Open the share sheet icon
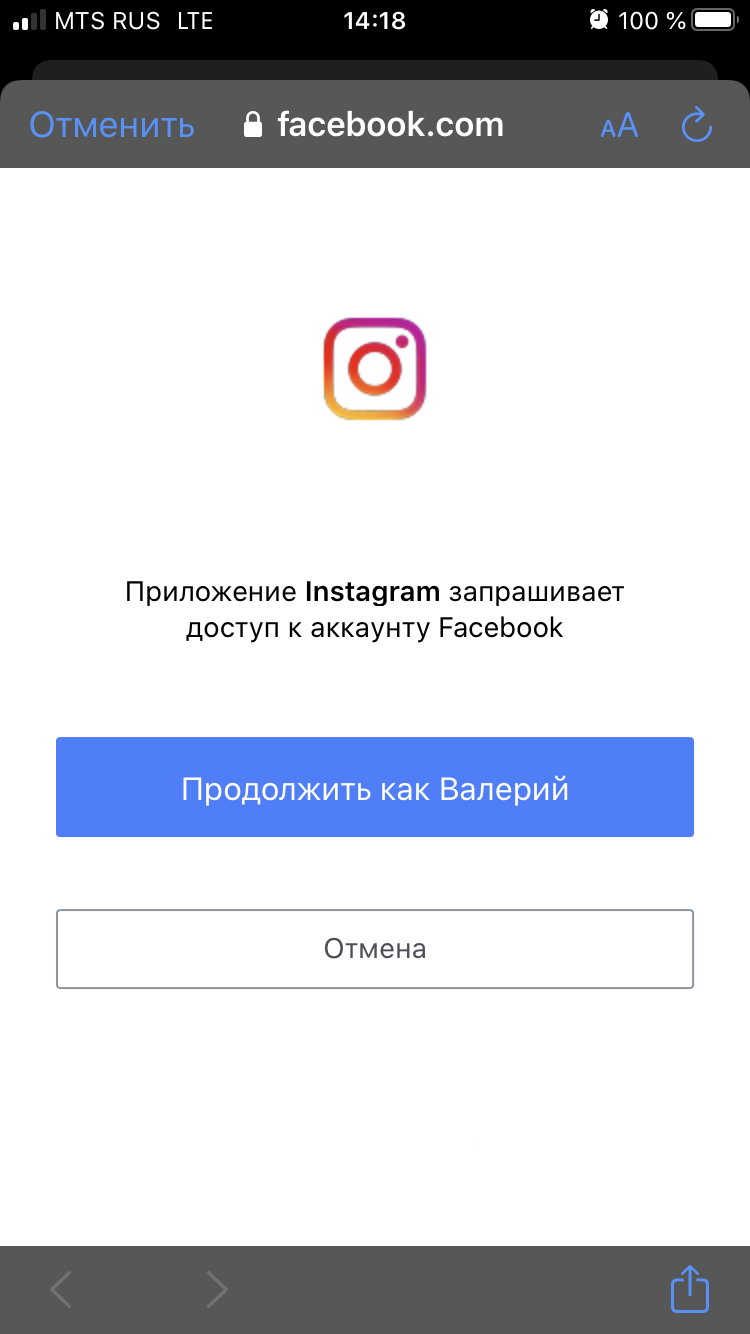750x1334 pixels. (x=690, y=1289)
